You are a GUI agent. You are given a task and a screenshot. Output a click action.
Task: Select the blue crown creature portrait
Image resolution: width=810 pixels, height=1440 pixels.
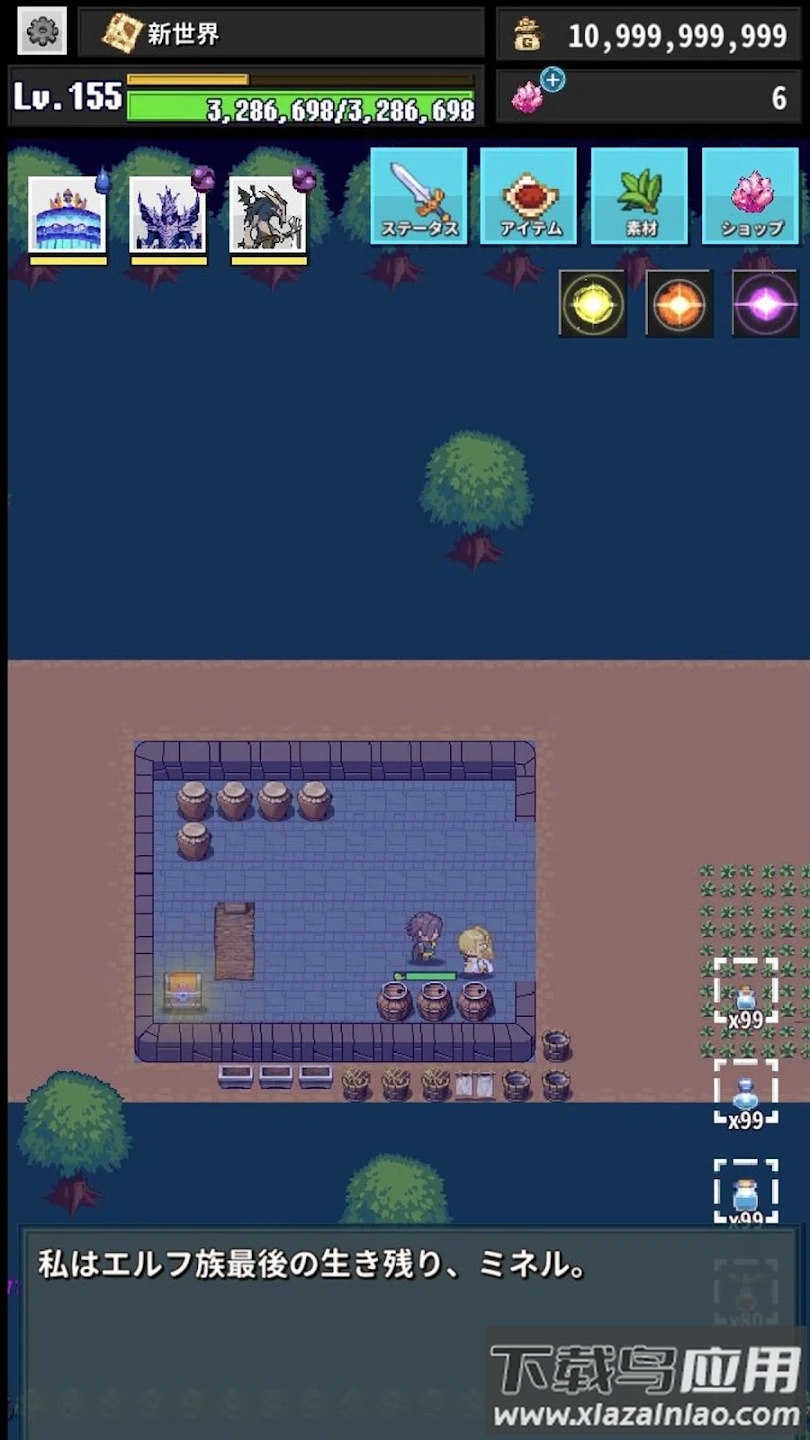68,217
